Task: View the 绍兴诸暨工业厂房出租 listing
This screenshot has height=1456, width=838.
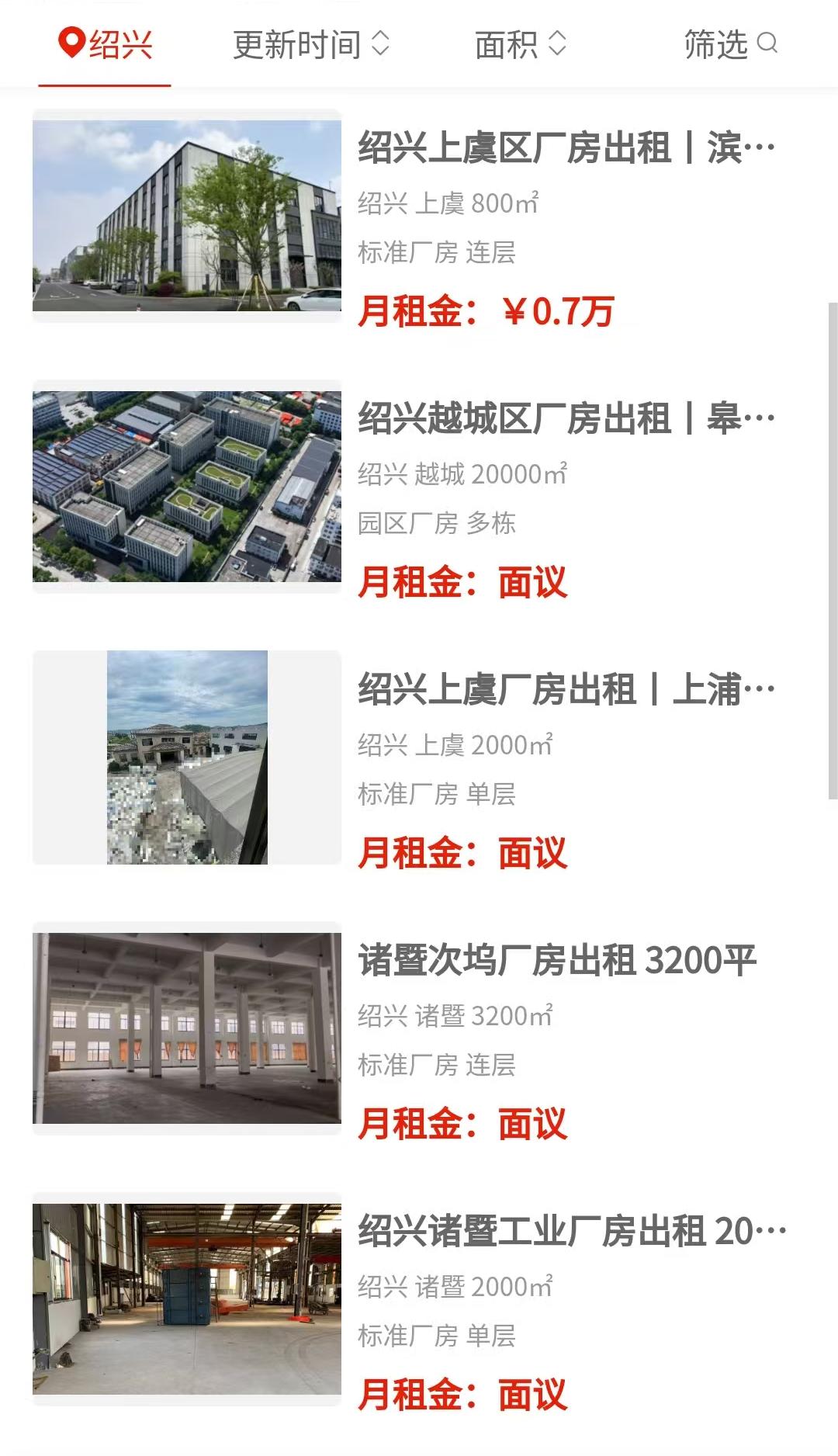Action: point(571,1231)
